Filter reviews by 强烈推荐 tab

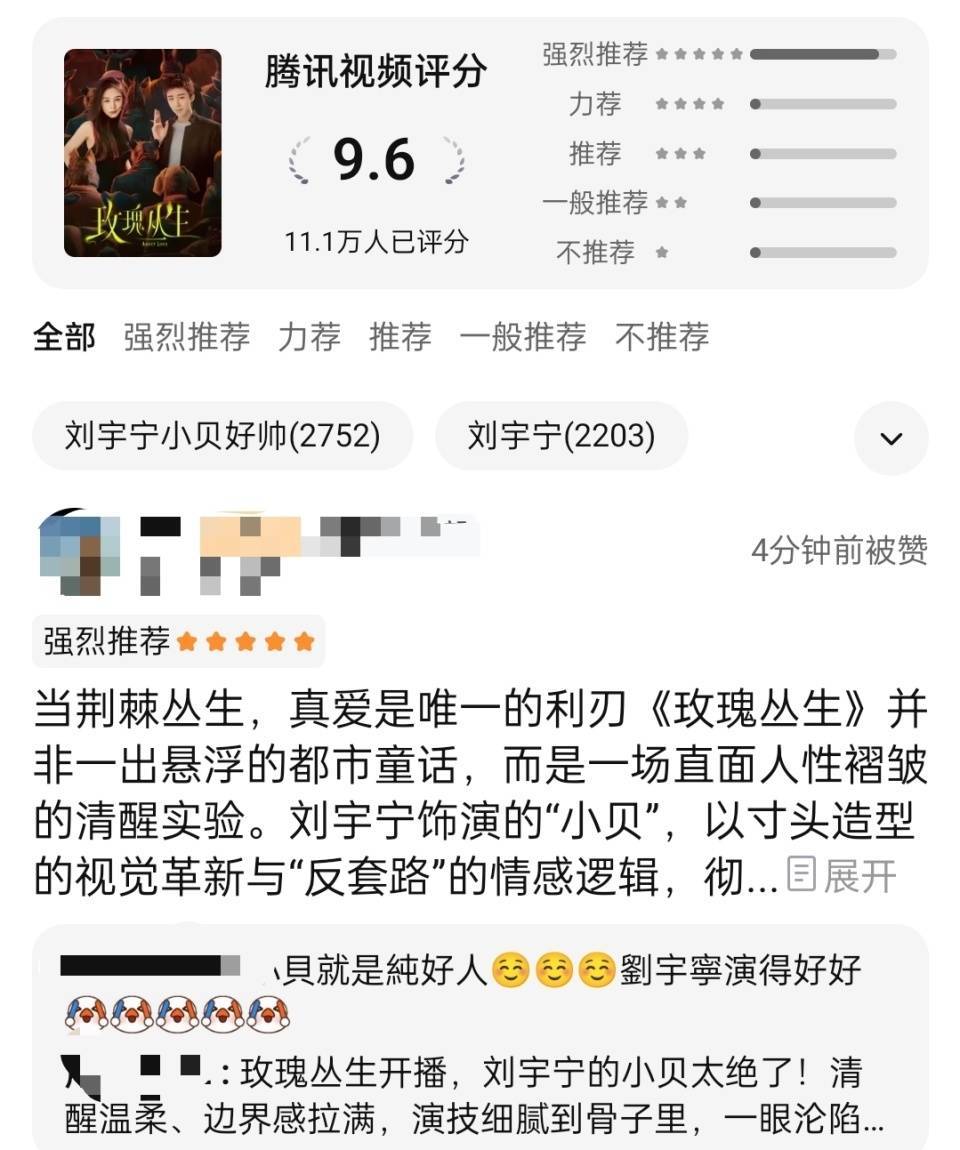click(186, 337)
